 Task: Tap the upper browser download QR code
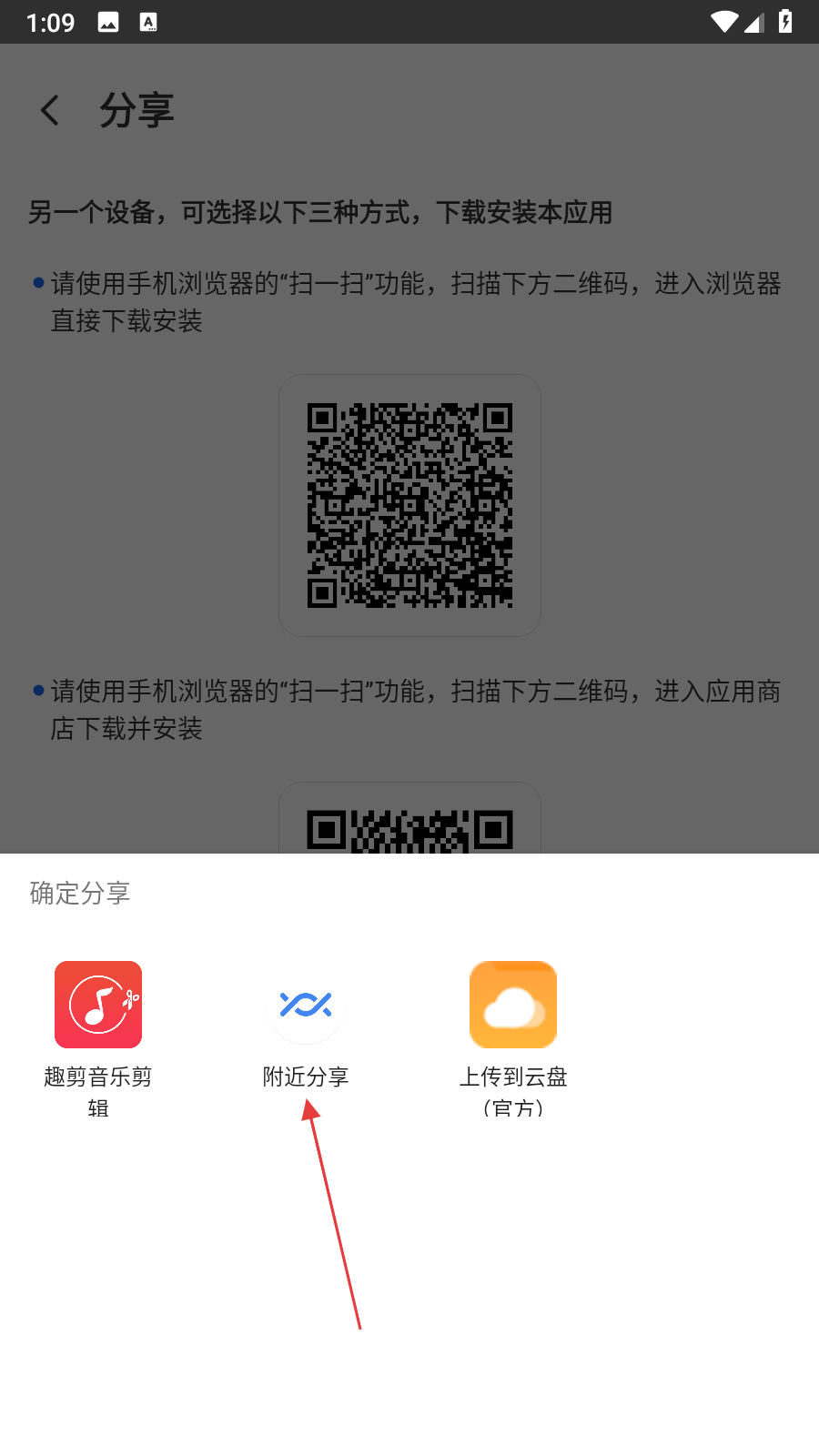click(409, 505)
